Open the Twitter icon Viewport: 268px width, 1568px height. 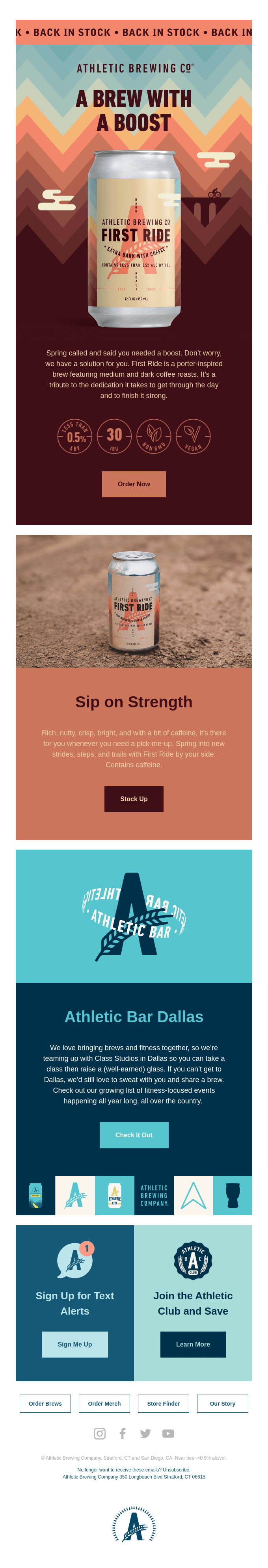coord(145,1434)
